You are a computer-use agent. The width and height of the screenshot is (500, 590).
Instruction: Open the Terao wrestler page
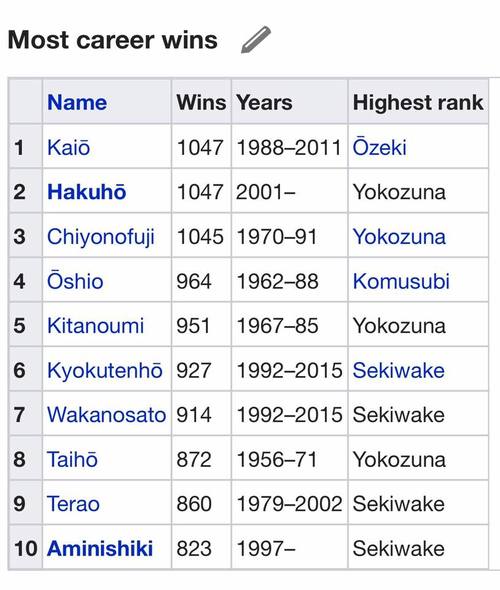[73, 504]
